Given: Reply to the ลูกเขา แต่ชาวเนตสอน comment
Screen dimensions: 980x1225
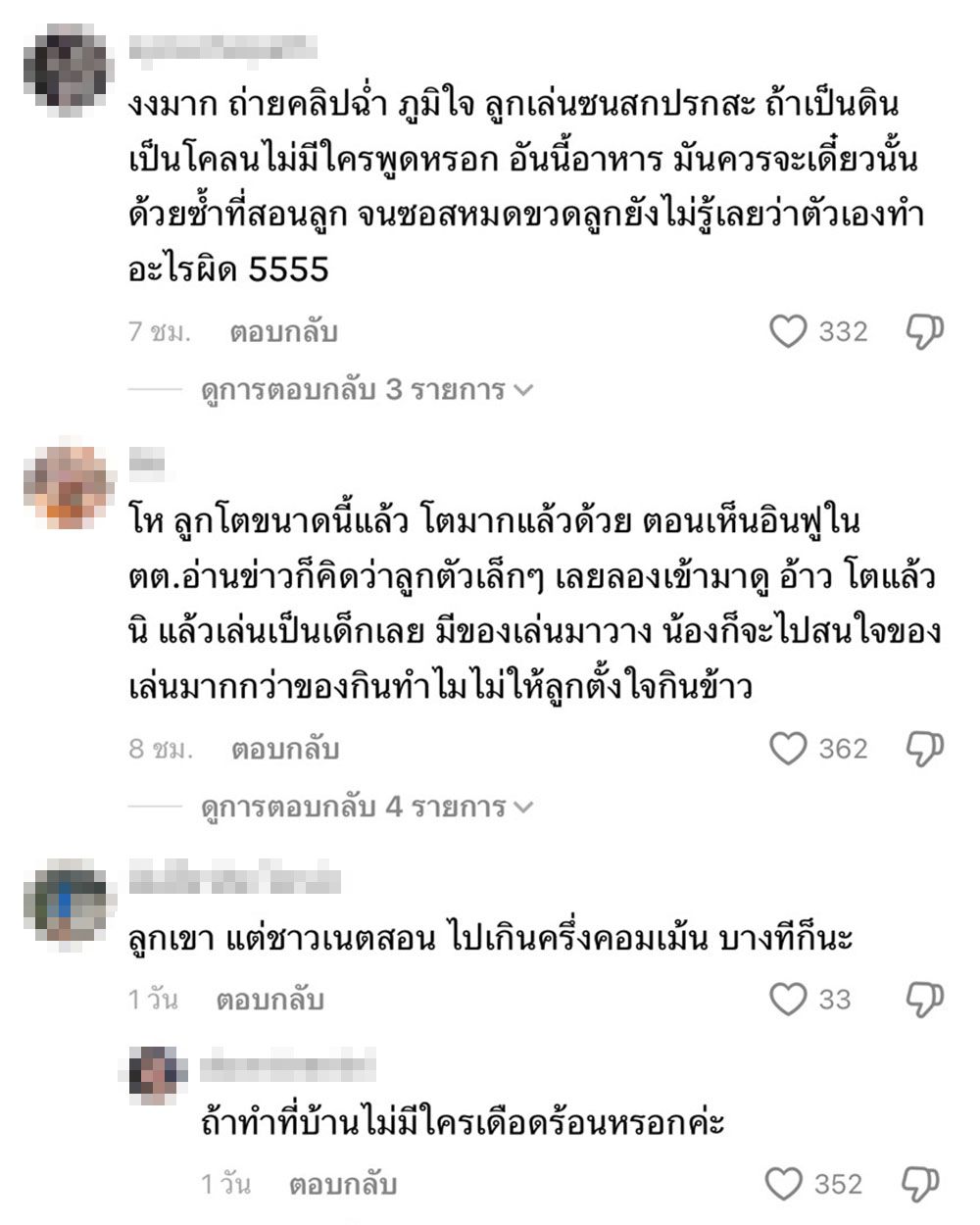Looking at the screenshot, I should [x=269, y=1000].
